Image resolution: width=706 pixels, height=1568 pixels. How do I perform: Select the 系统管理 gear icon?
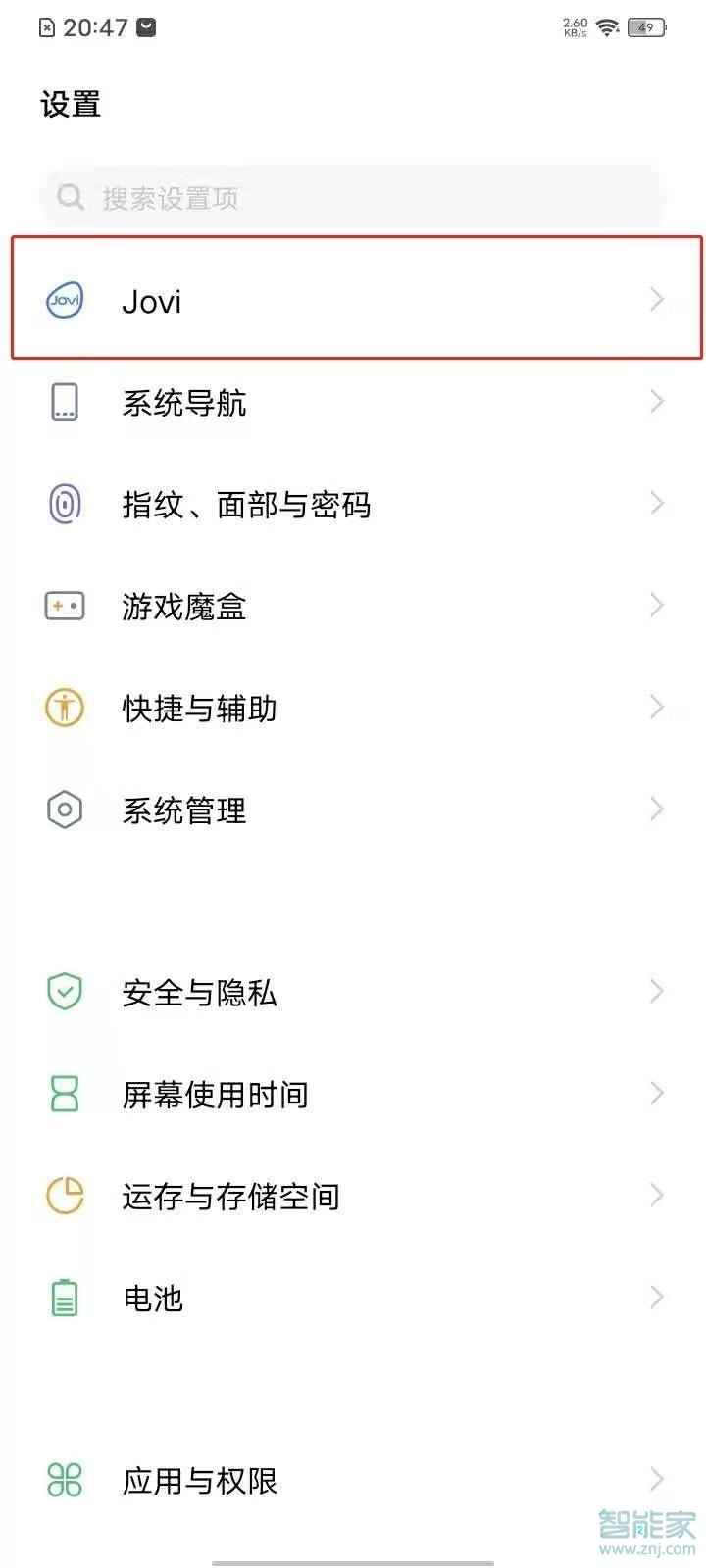[x=64, y=809]
